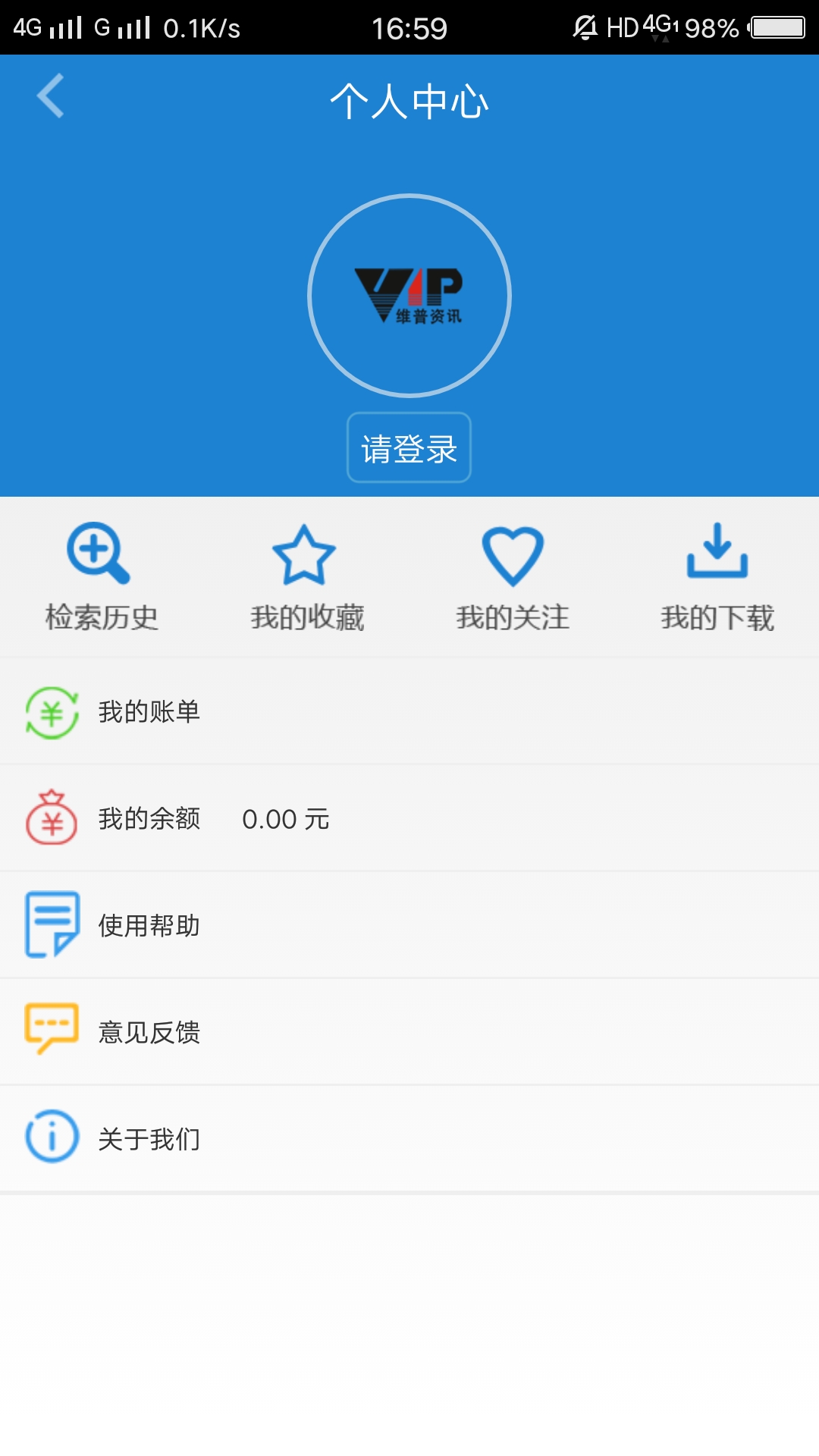View 我的关注 followed items

tap(513, 576)
